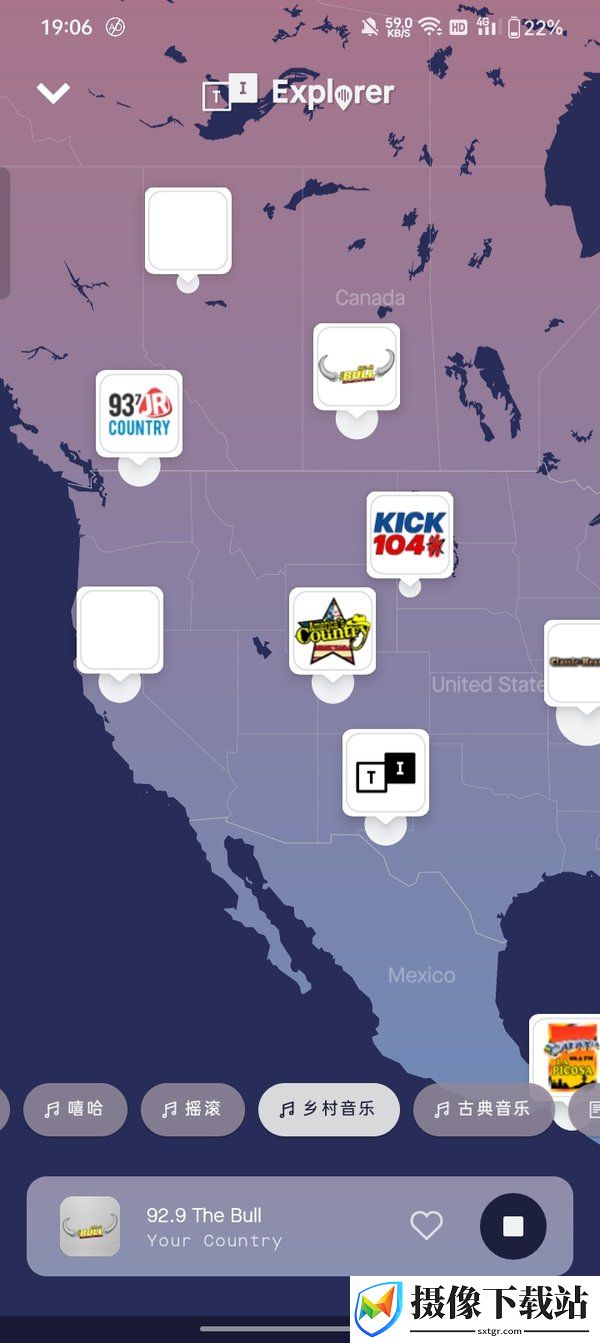Select the KICK 104 station marker

pyautogui.click(x=409, y=534)
